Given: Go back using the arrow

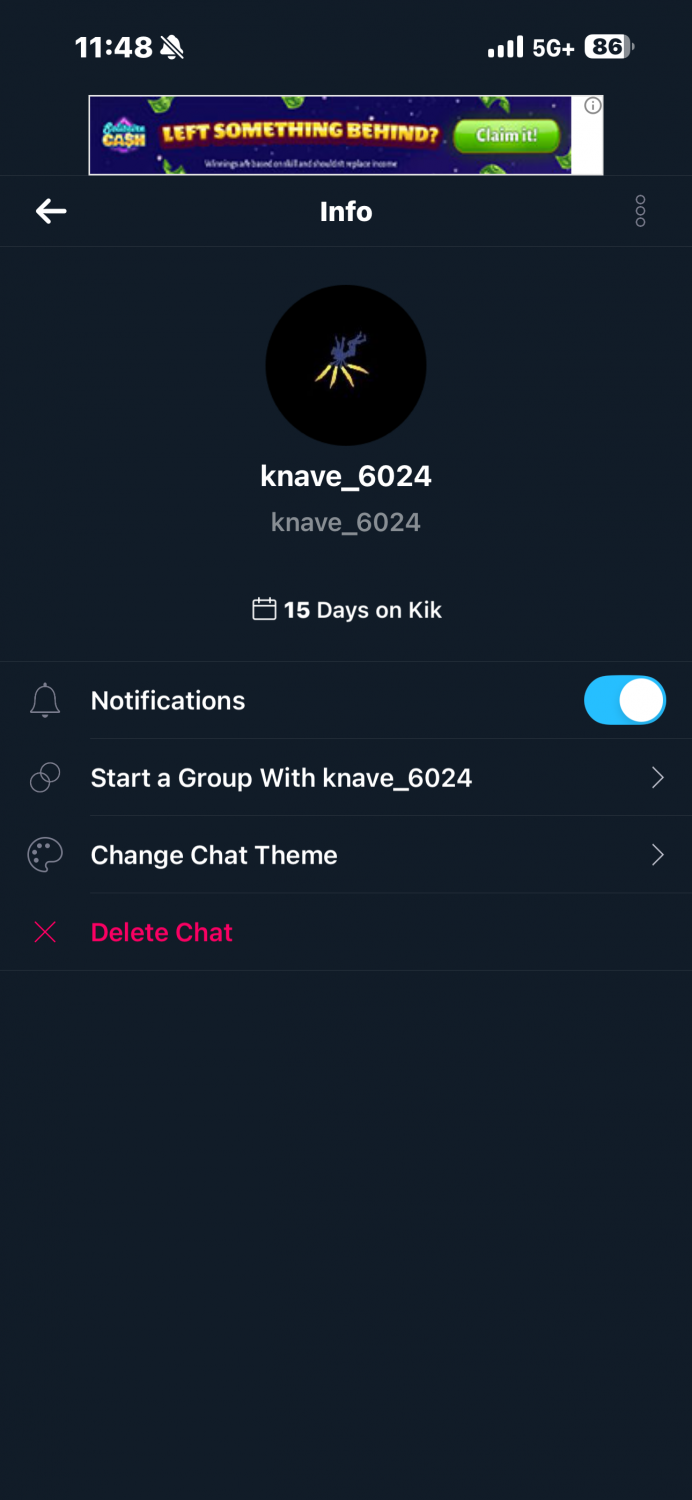Looking at the screenshot, I should click(51, 211).
